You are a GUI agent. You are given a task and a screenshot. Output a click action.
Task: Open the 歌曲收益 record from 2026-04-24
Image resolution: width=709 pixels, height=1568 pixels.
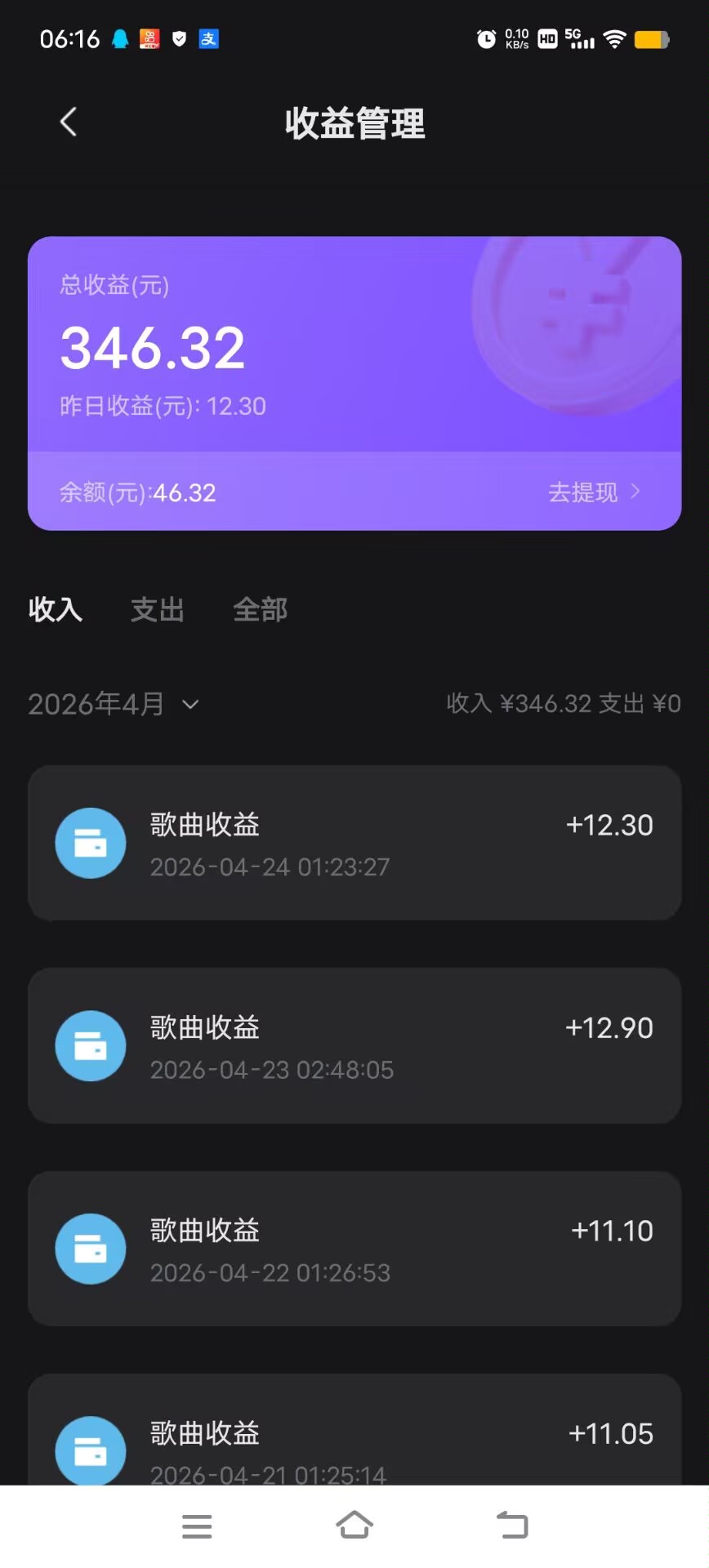354,843
